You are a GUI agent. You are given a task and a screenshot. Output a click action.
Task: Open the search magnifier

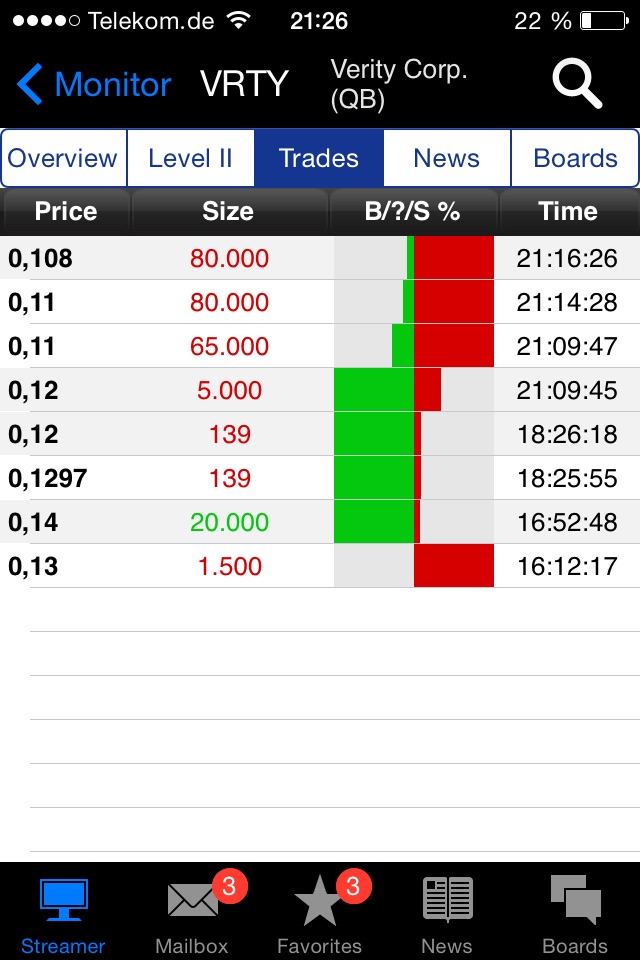pos(577,85)
